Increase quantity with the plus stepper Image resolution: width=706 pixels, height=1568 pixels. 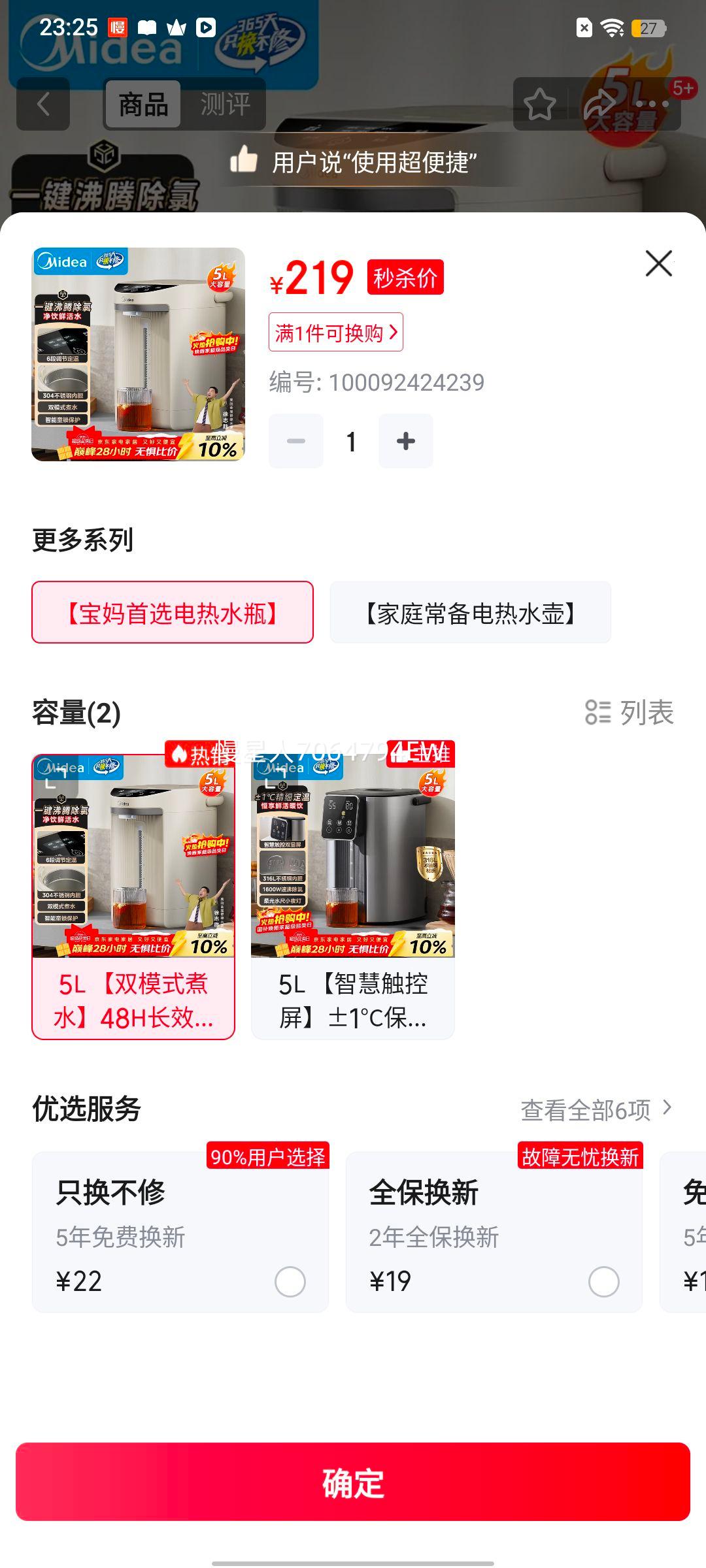pyautogui.click(x=405, y=440)
